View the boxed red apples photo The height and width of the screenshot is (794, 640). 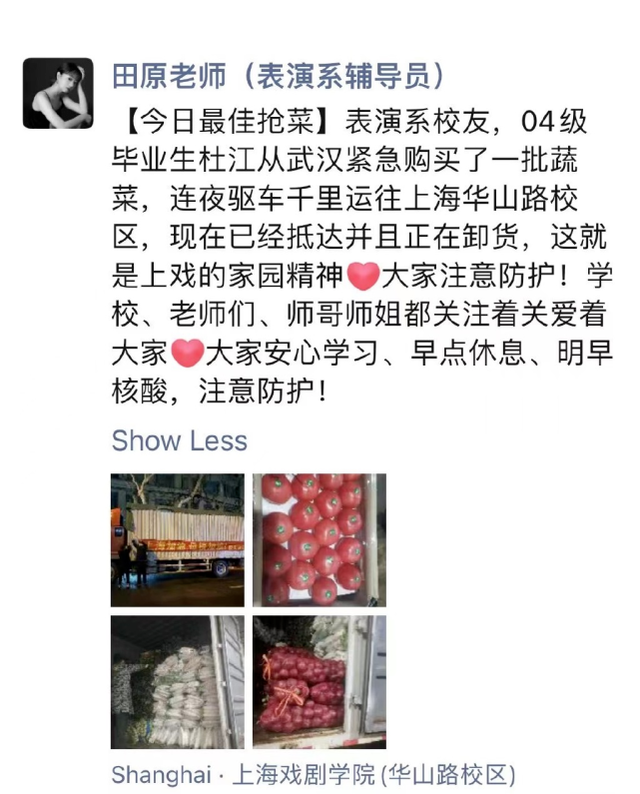point(319,540)
